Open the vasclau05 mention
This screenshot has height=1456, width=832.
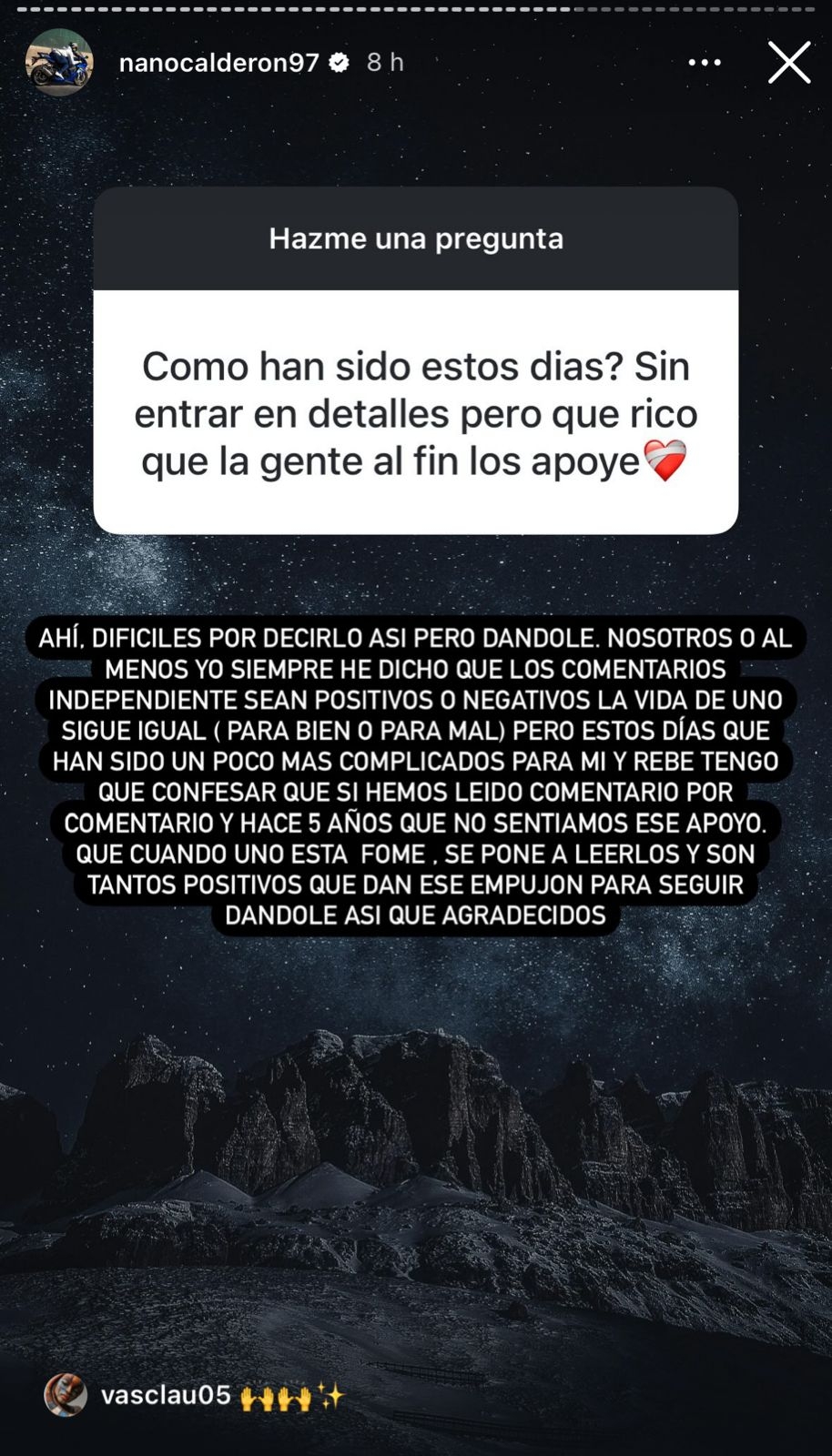coord(166,1395)
